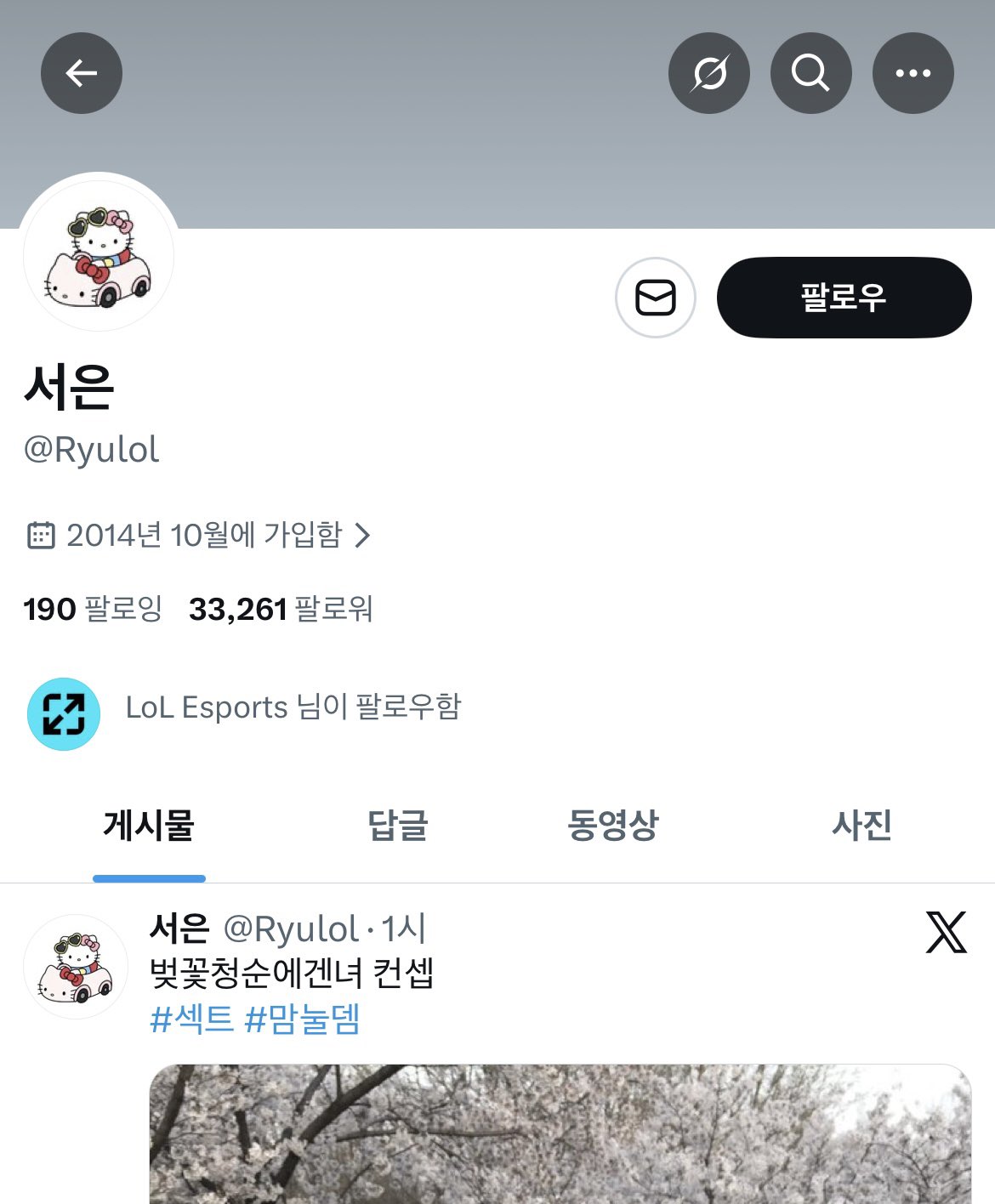
Task: Follow 서은 with the 팔로우 button
Action: [844, 298]
